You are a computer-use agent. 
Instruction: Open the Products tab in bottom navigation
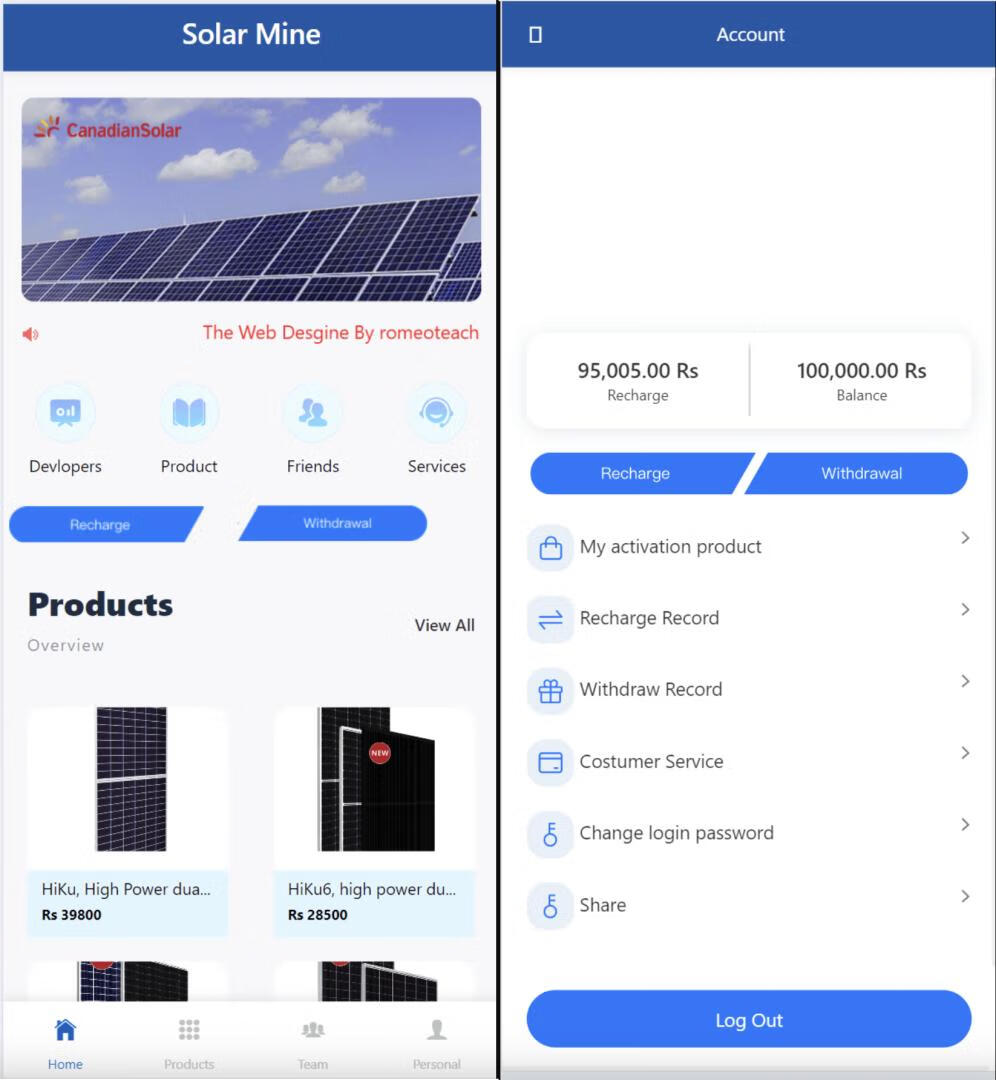tap(189, 1041)
